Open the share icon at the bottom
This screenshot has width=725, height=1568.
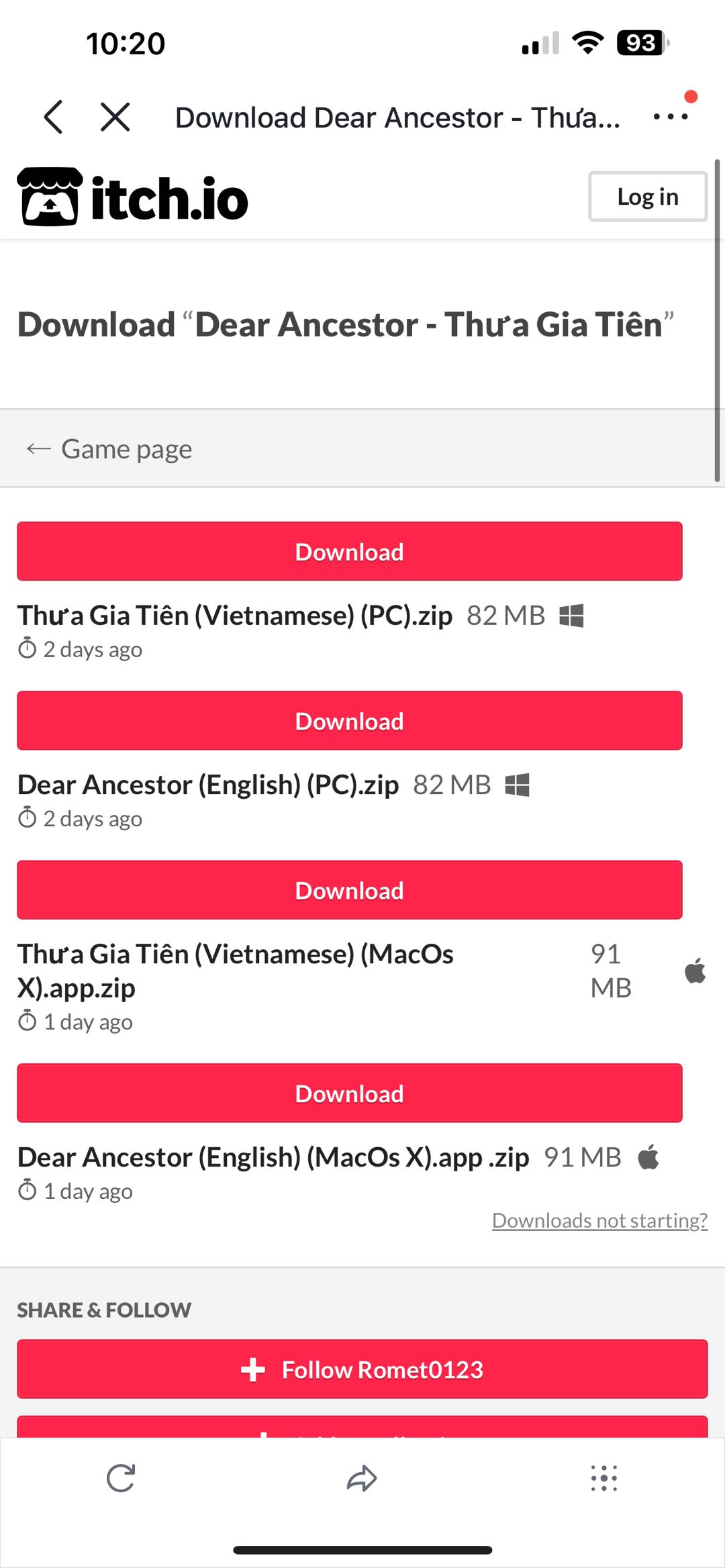[x=362, y=1477]
